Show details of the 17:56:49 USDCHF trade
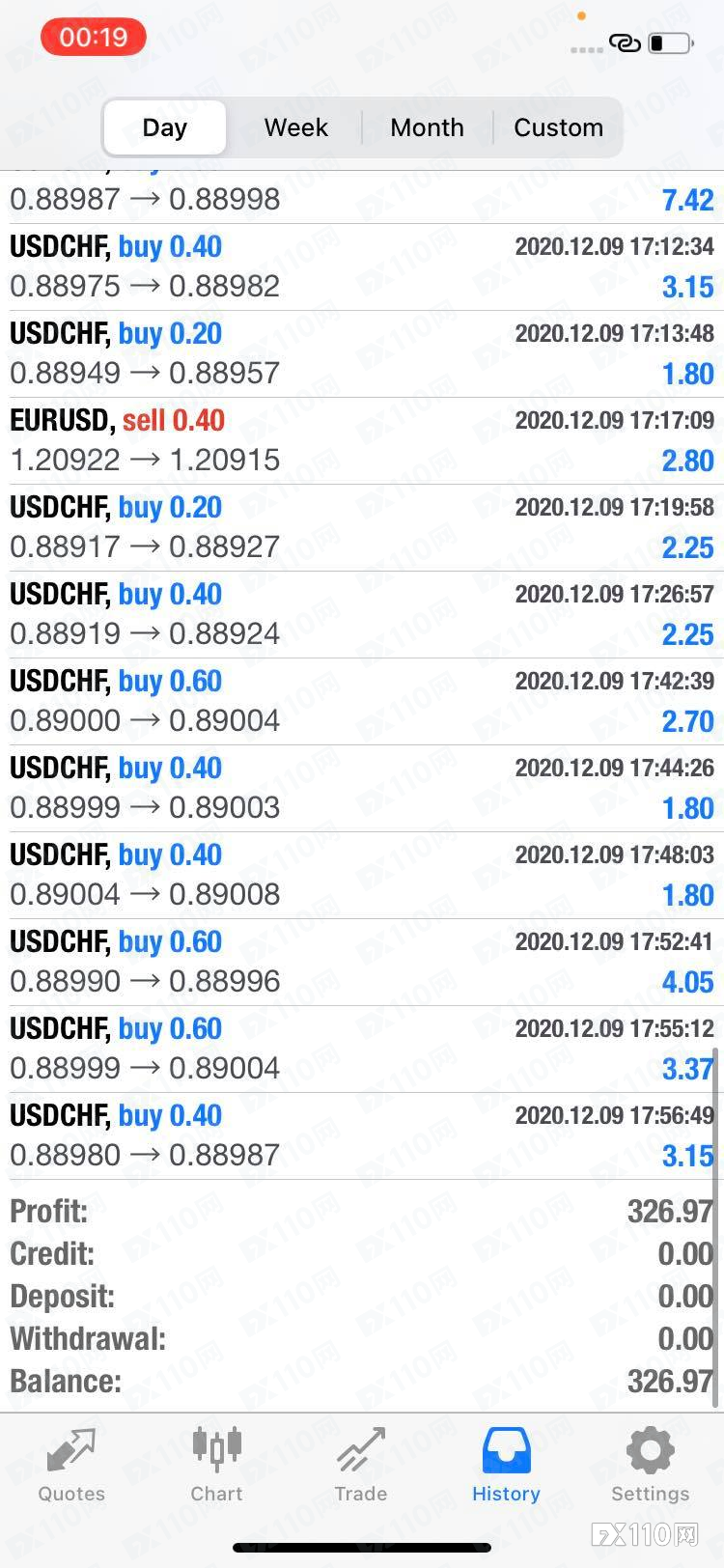724x1568 pixels. coord(362,1135)
